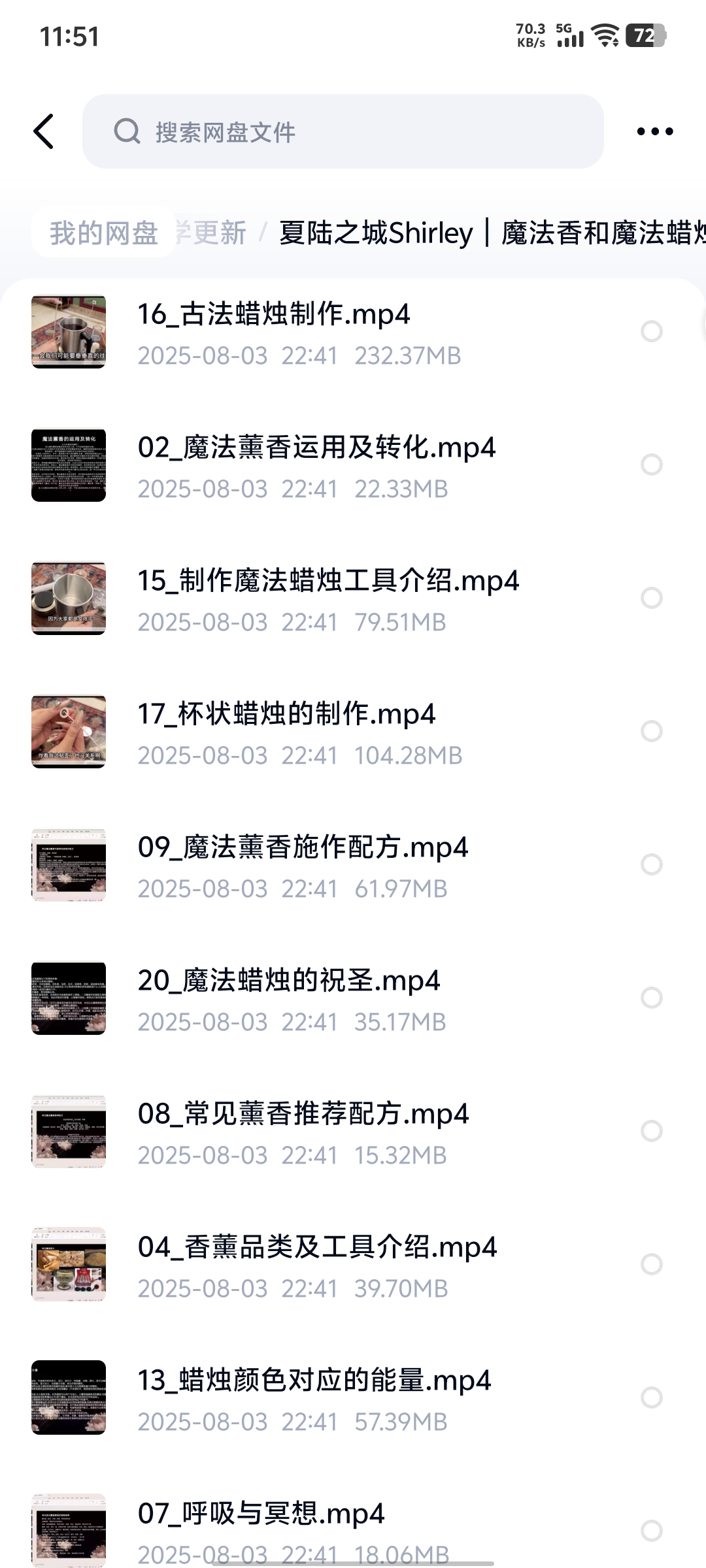This screenshot has height=1568, width=706.
Task: Jump to 我的网盘 in the breadcrumb
Action: click(104, 233)
